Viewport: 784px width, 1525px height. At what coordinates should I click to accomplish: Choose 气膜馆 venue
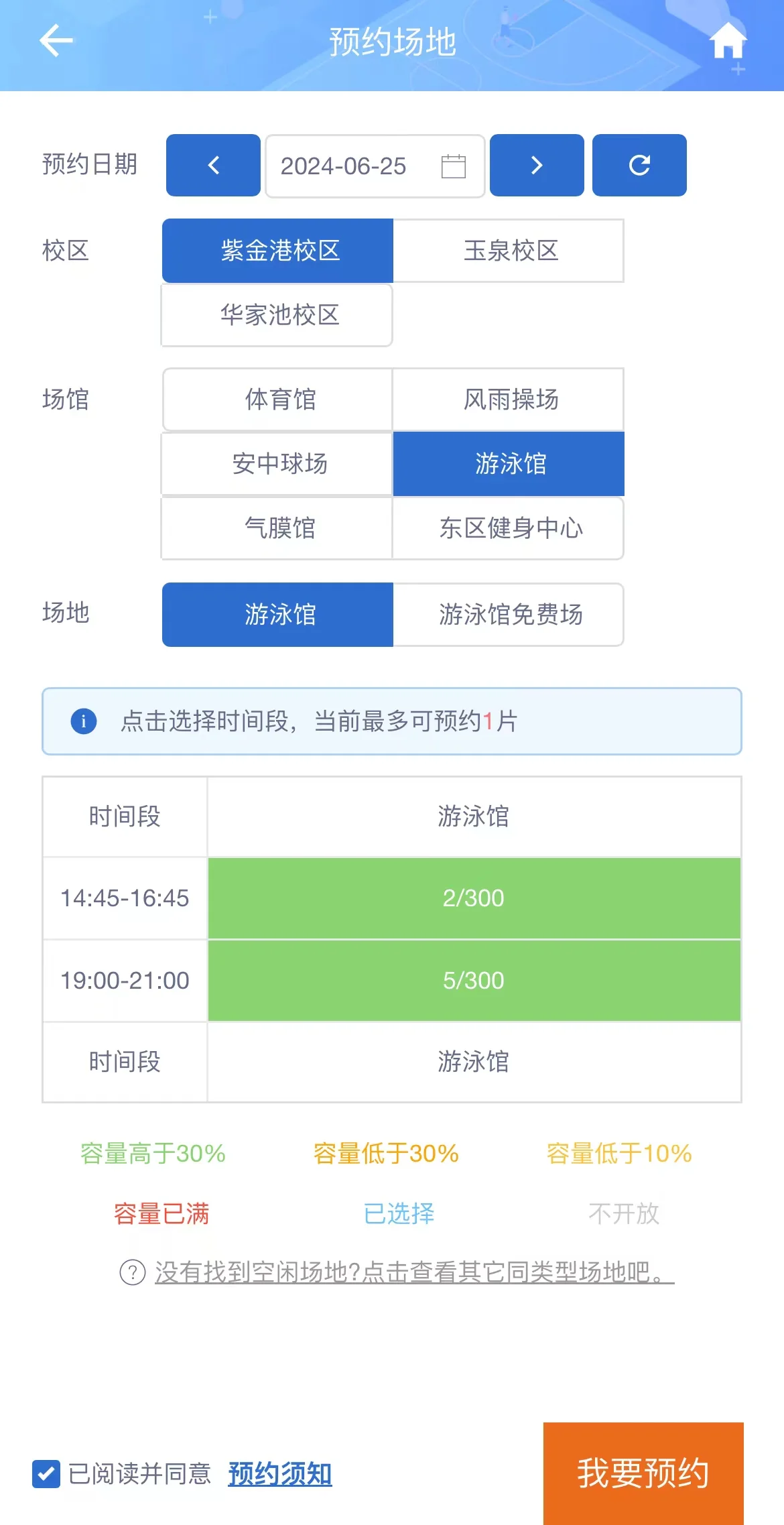tap(279, 528)
